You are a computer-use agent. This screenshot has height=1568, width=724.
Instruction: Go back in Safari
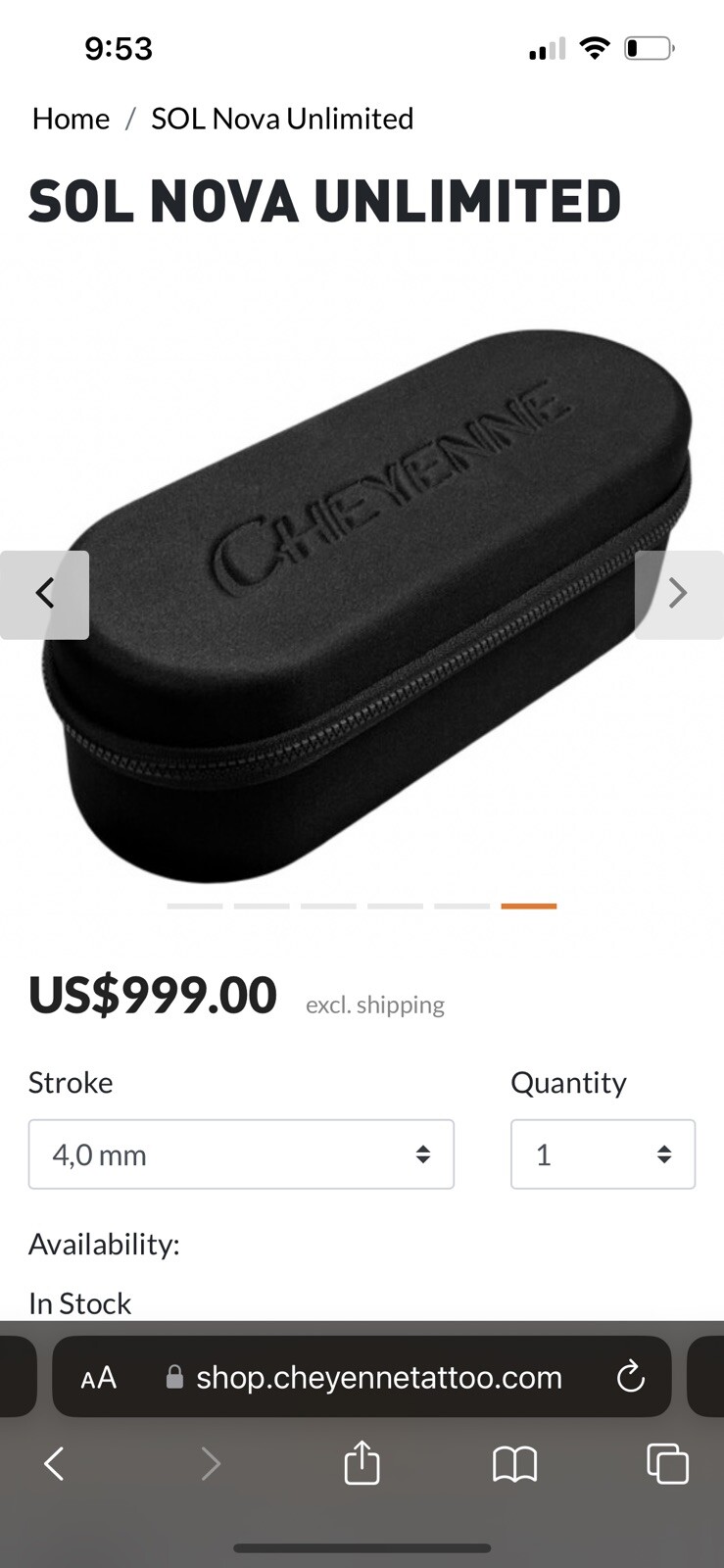click(55, 1464)
